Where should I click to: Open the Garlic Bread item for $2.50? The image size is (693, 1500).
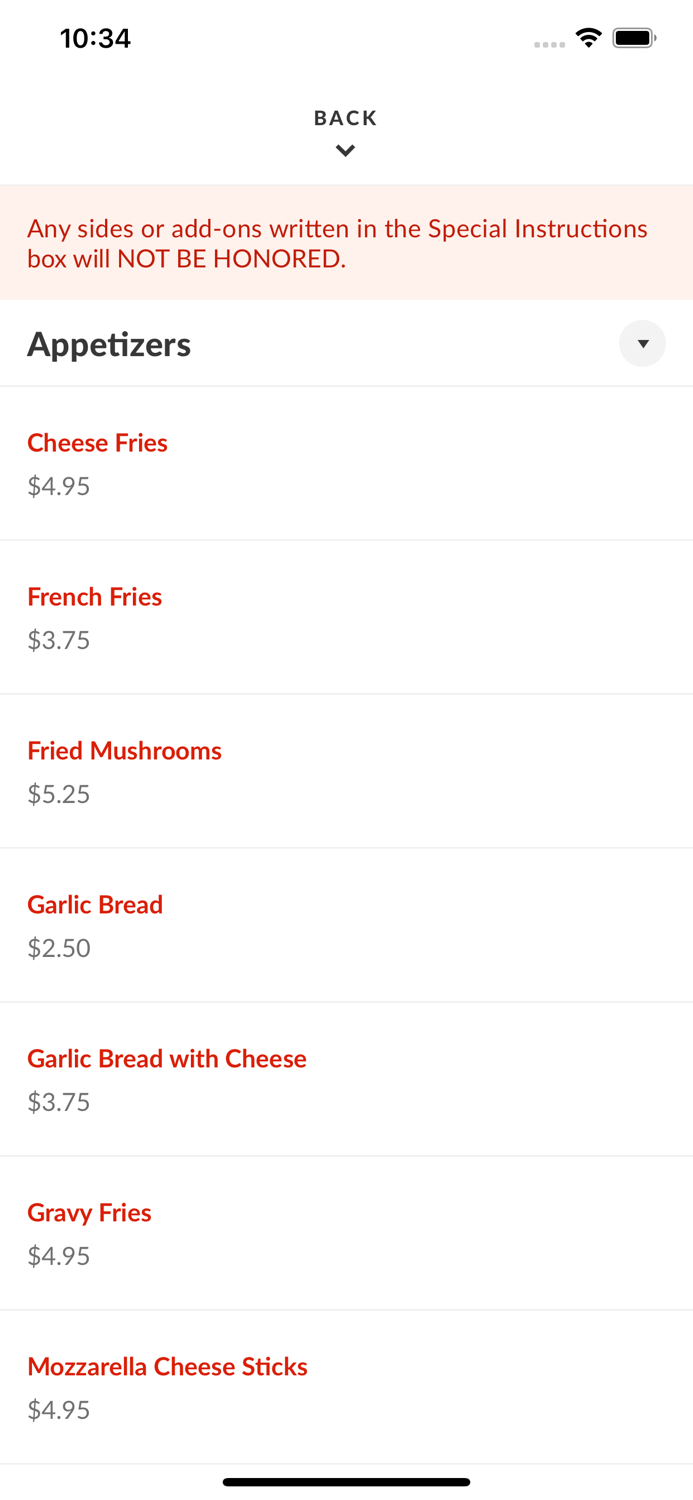click(95, 905)
